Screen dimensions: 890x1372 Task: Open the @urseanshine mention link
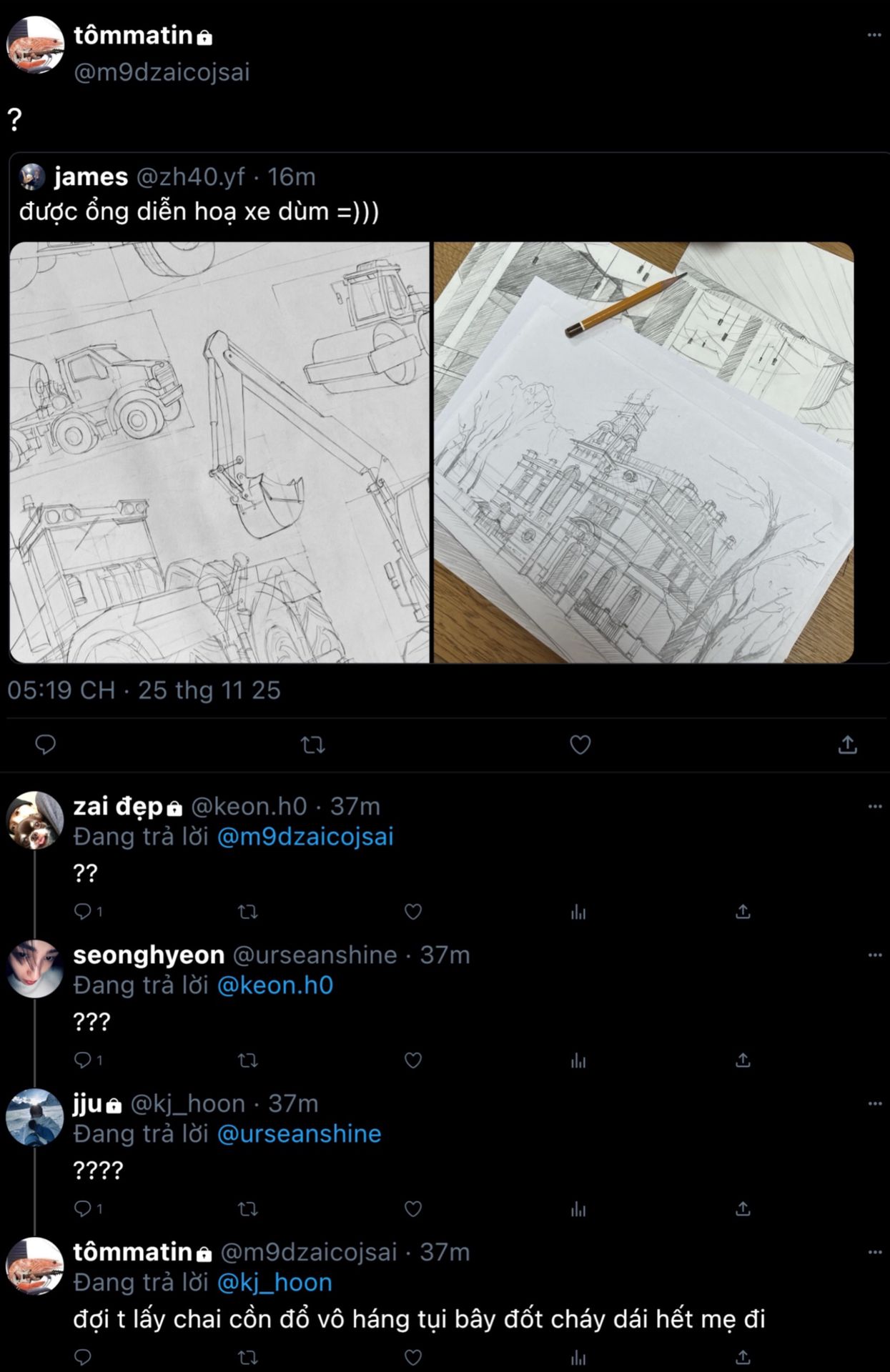pyautogui.click(x=299, y=1134)
